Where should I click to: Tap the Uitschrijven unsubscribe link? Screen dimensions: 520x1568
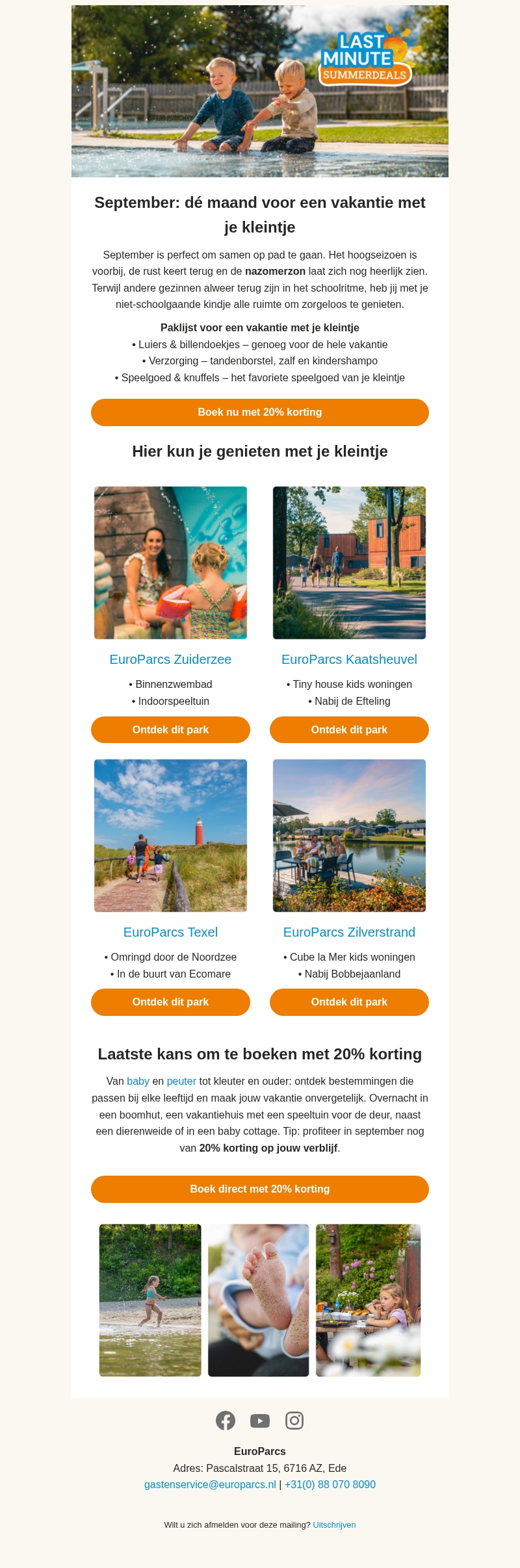334,1525
